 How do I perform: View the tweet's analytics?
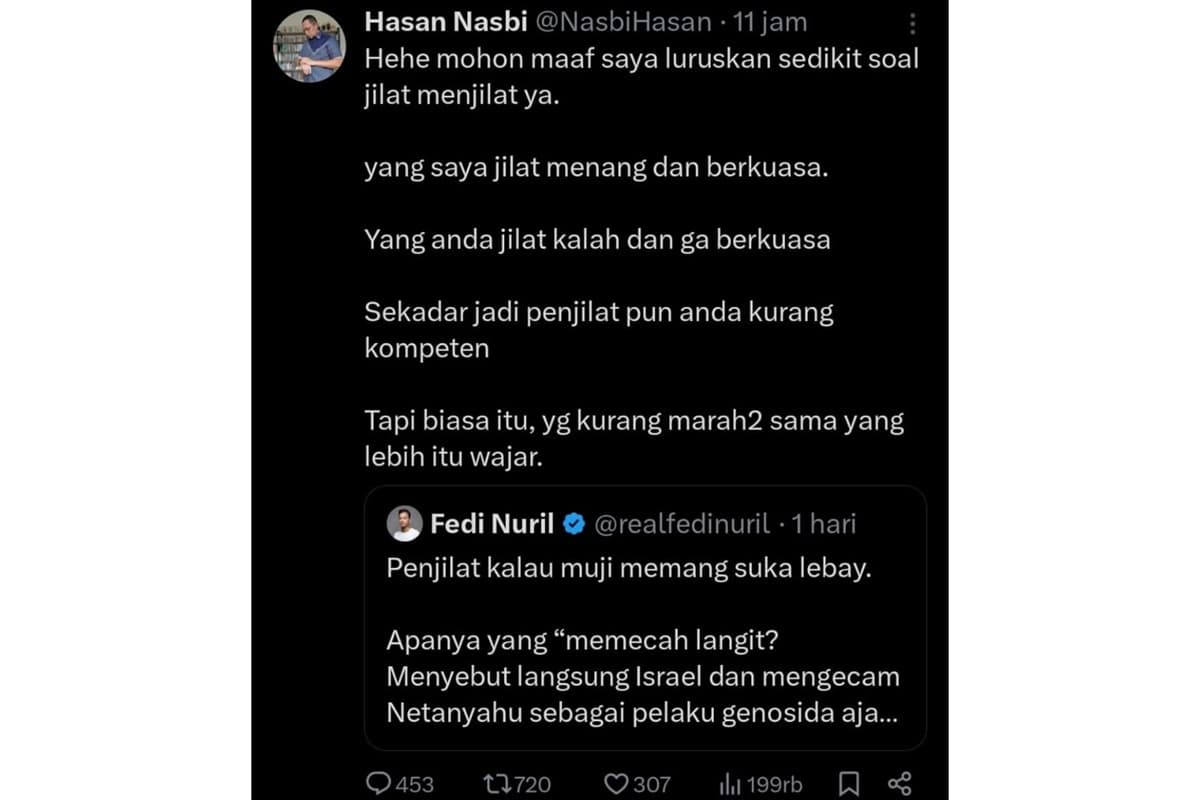[x=730, y=782]
